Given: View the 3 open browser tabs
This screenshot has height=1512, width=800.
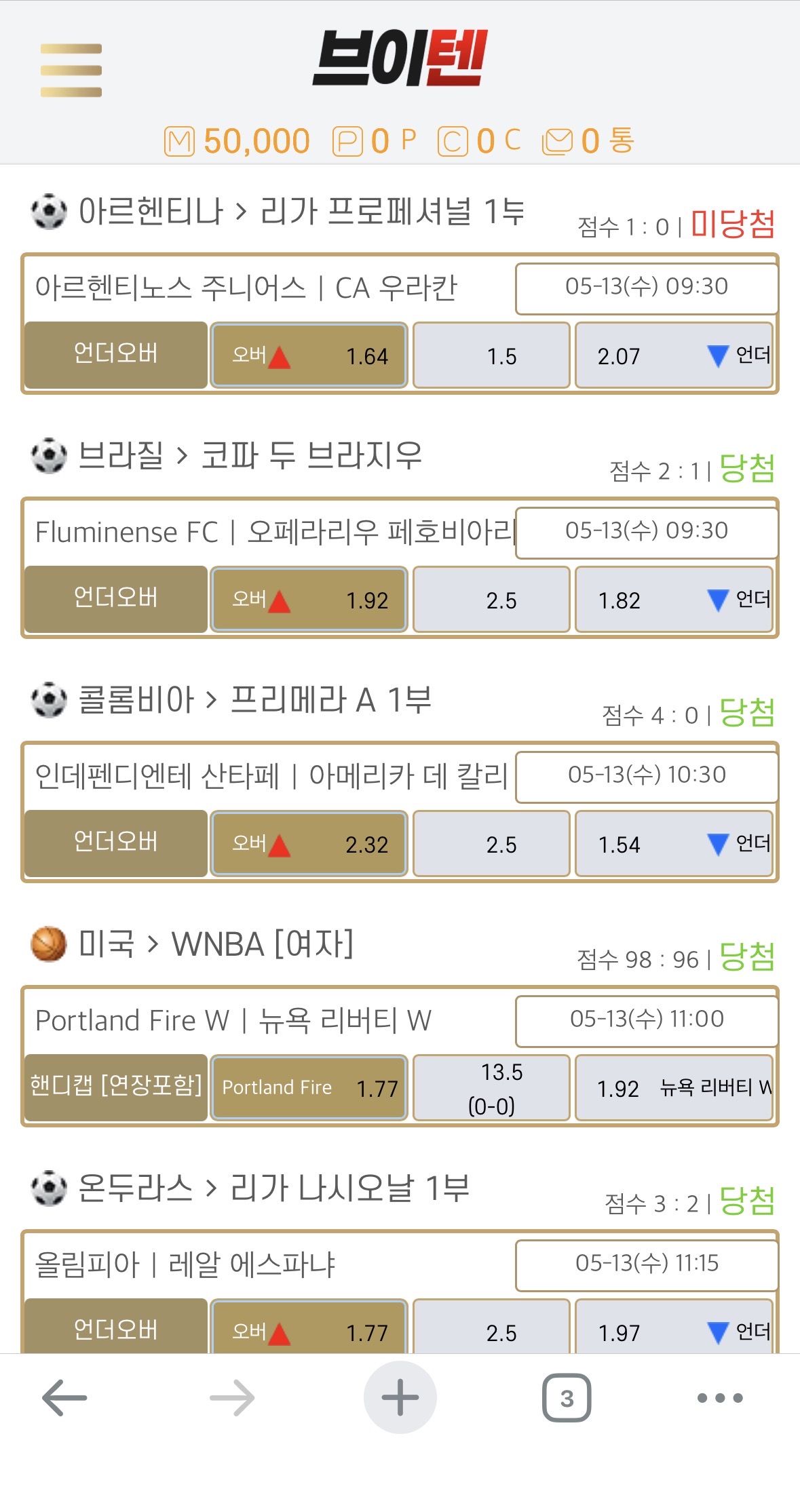Looking at the screenshot, I should coord(567,1397).
